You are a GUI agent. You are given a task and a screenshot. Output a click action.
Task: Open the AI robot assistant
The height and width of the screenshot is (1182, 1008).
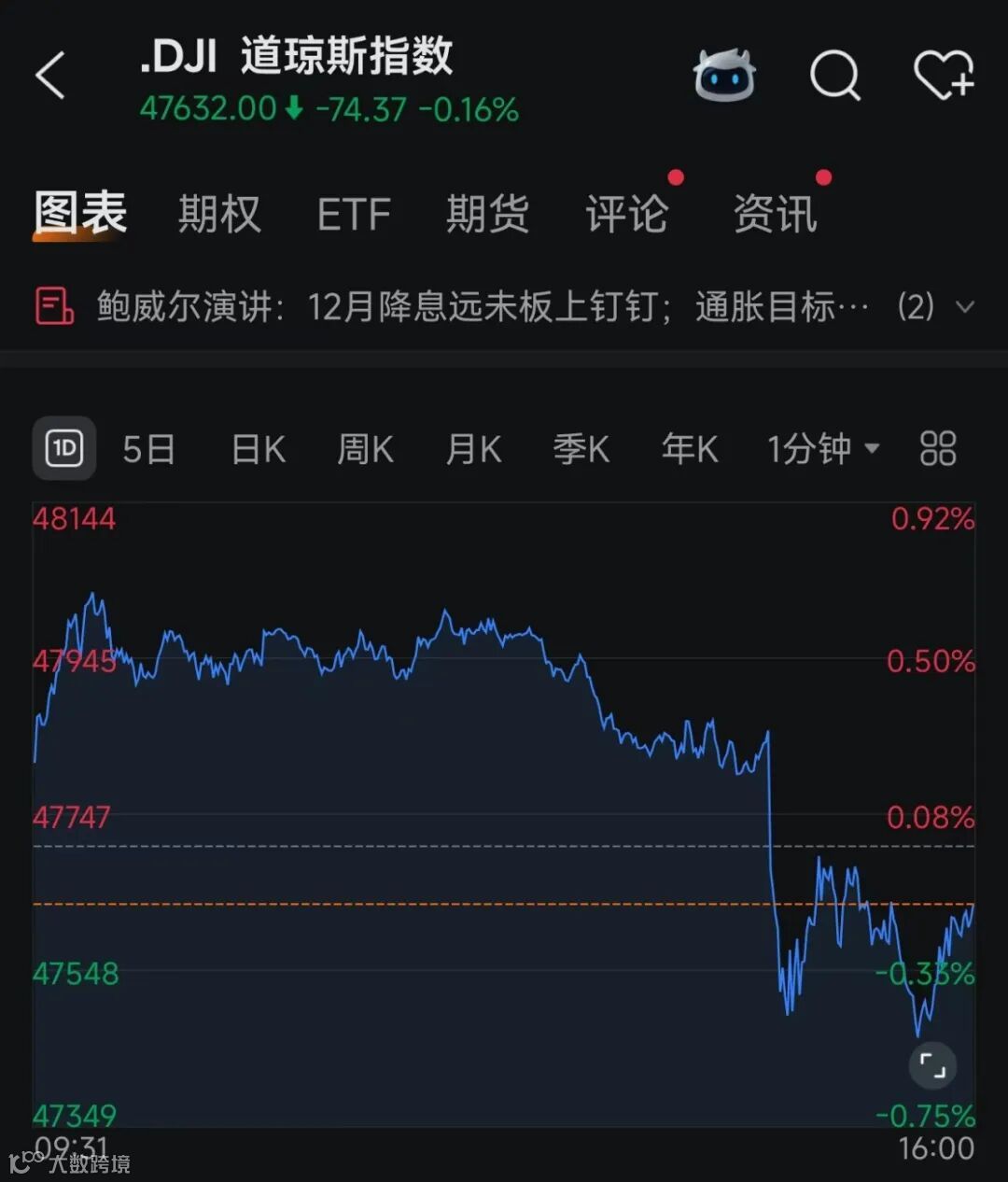[x=723, y=76]
